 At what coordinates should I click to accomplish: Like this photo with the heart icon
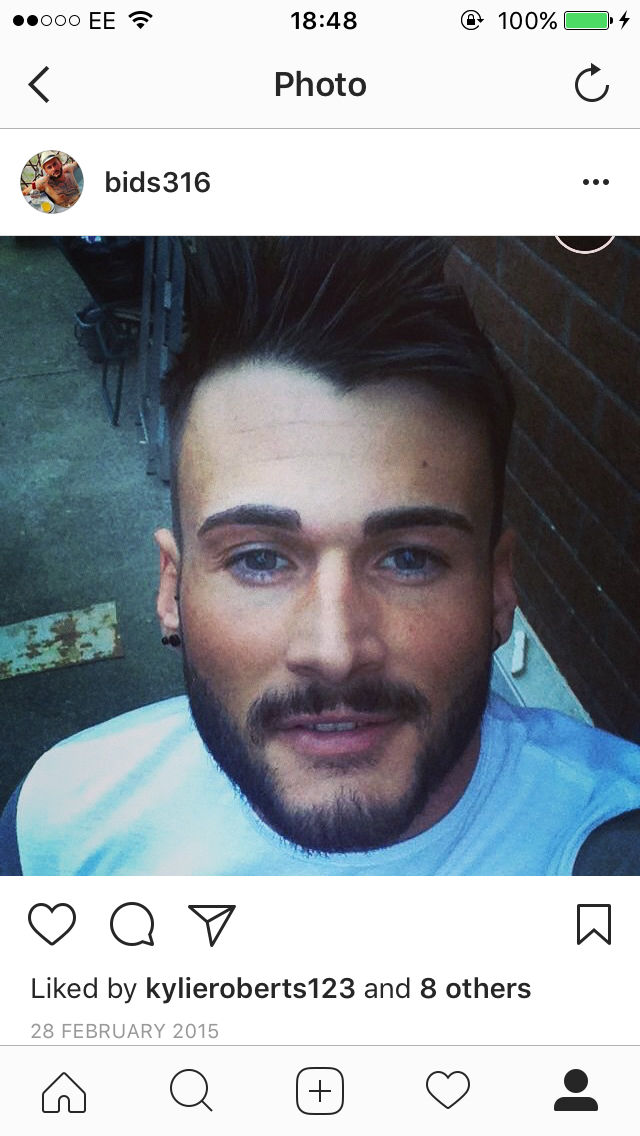(x=52, y=924)
